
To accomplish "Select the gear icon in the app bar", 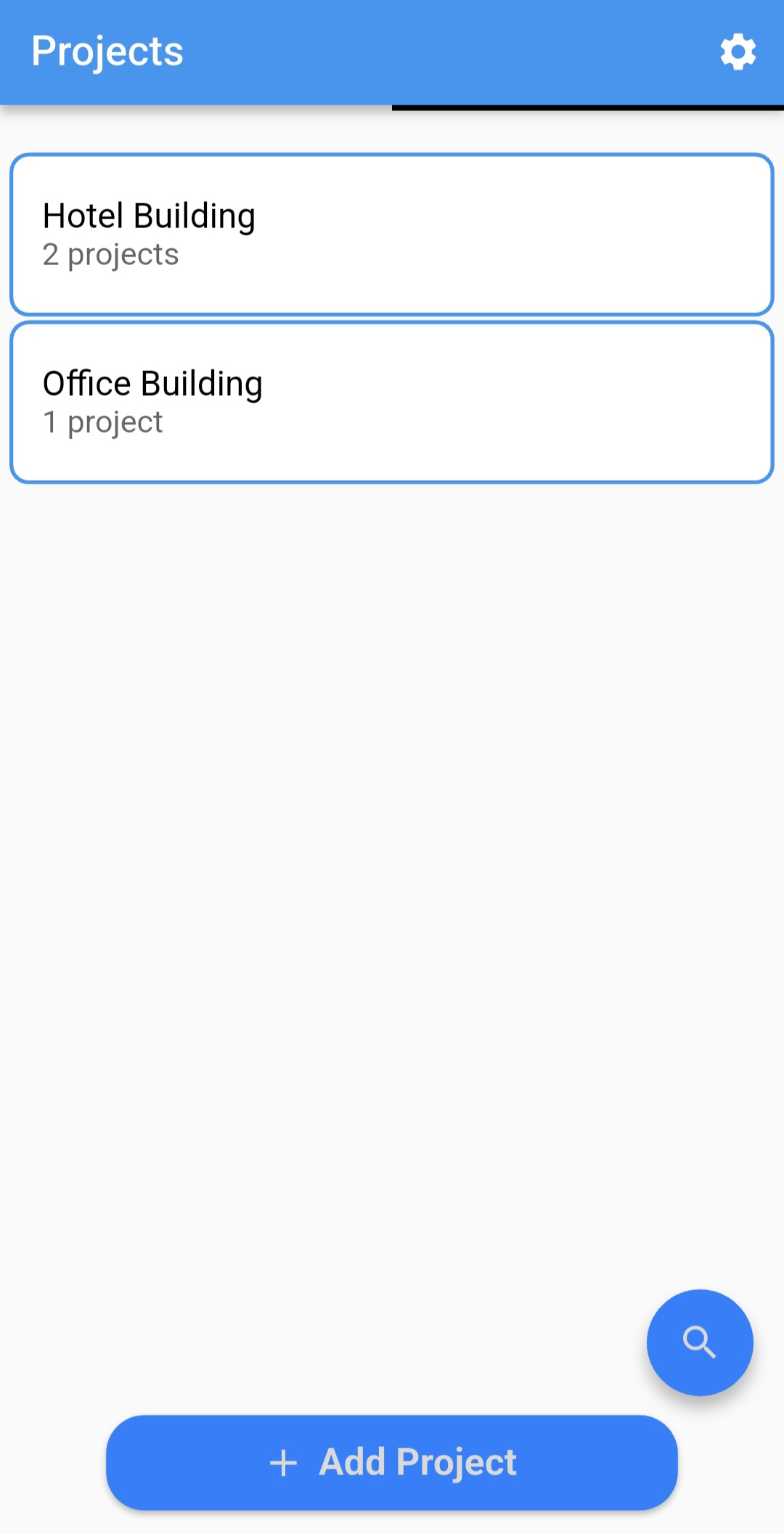I will pos(737,51).
